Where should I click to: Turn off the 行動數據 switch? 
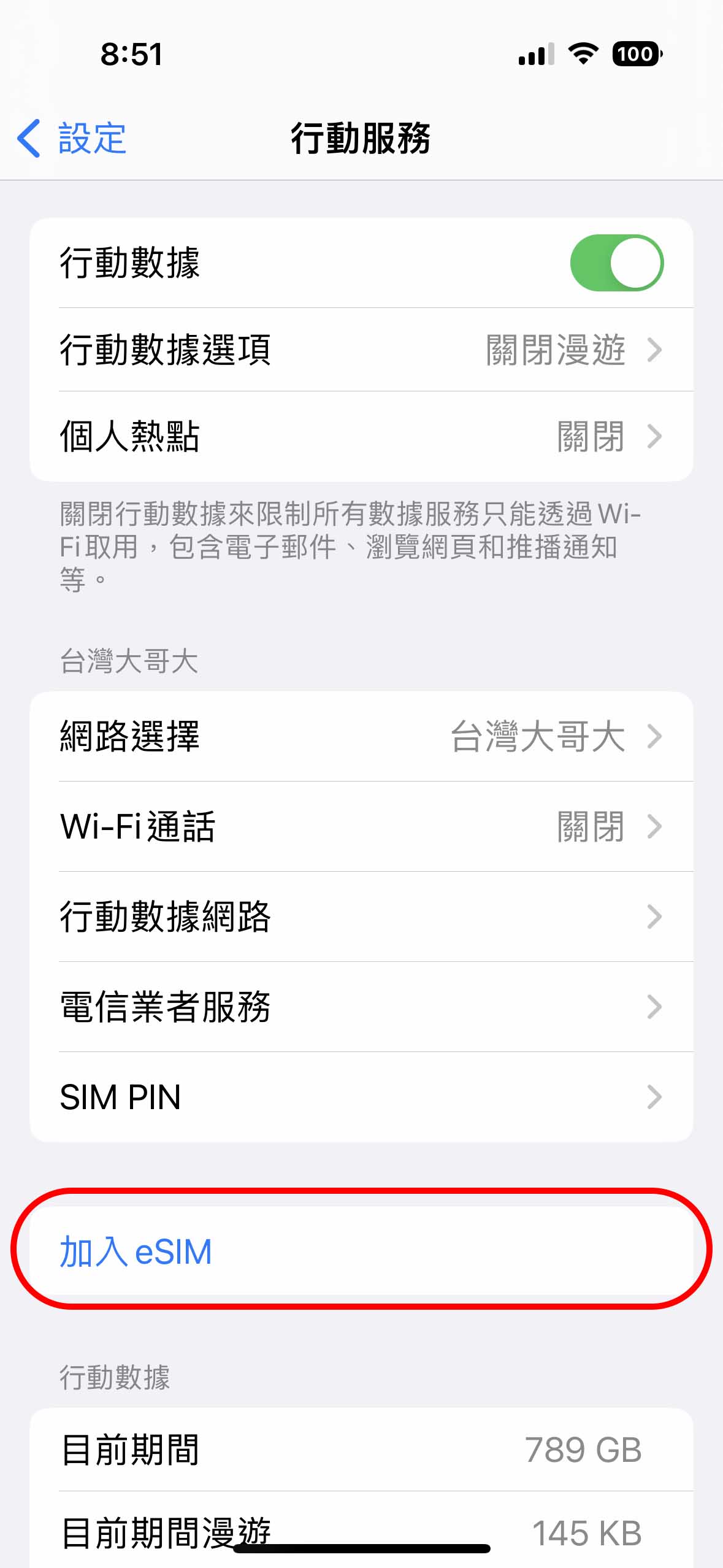[616, 263]
